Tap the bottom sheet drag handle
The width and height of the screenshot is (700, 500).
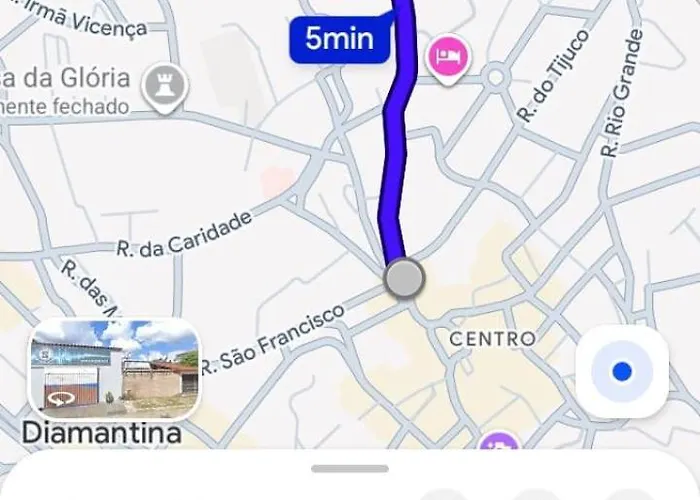pos(350,469)
